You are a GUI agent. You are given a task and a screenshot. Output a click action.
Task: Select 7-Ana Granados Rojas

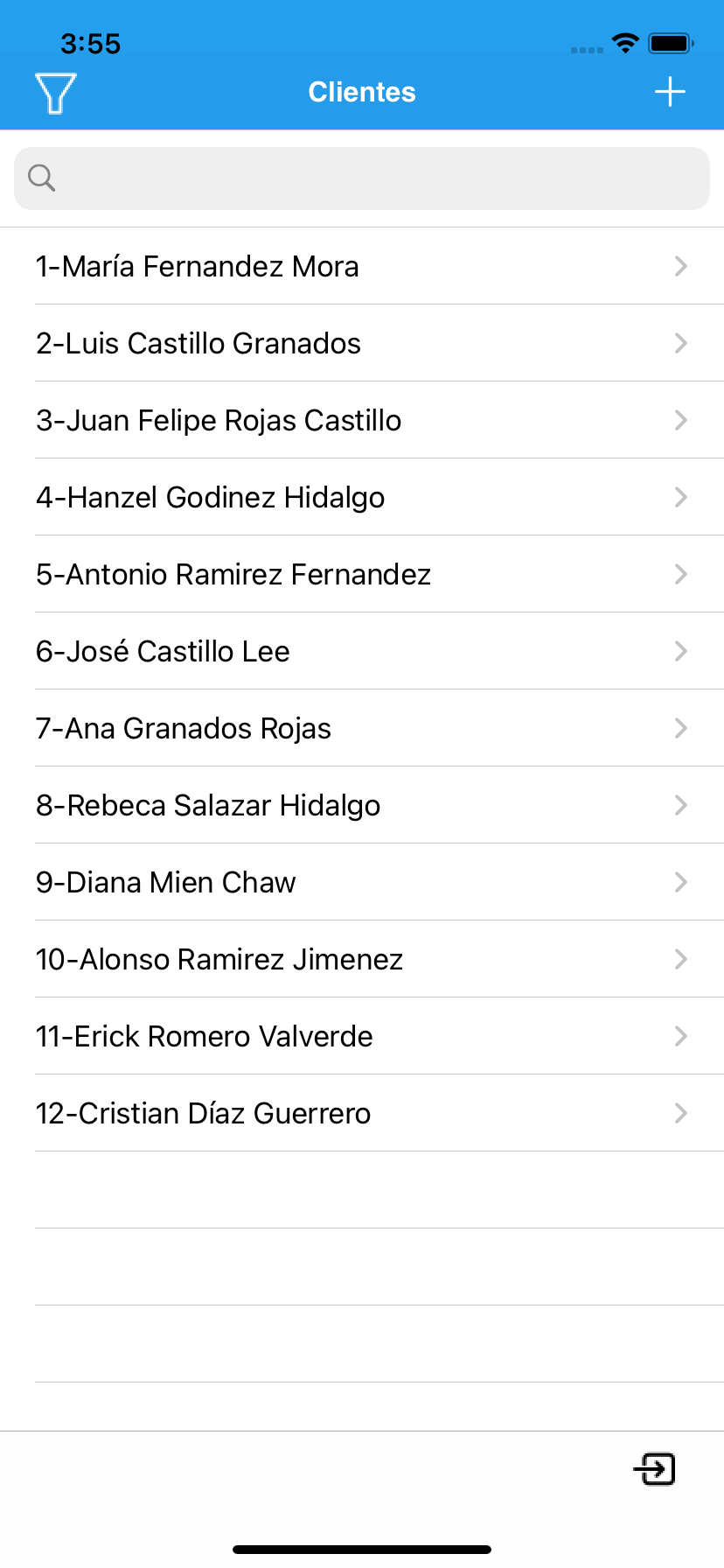point(362,728)
